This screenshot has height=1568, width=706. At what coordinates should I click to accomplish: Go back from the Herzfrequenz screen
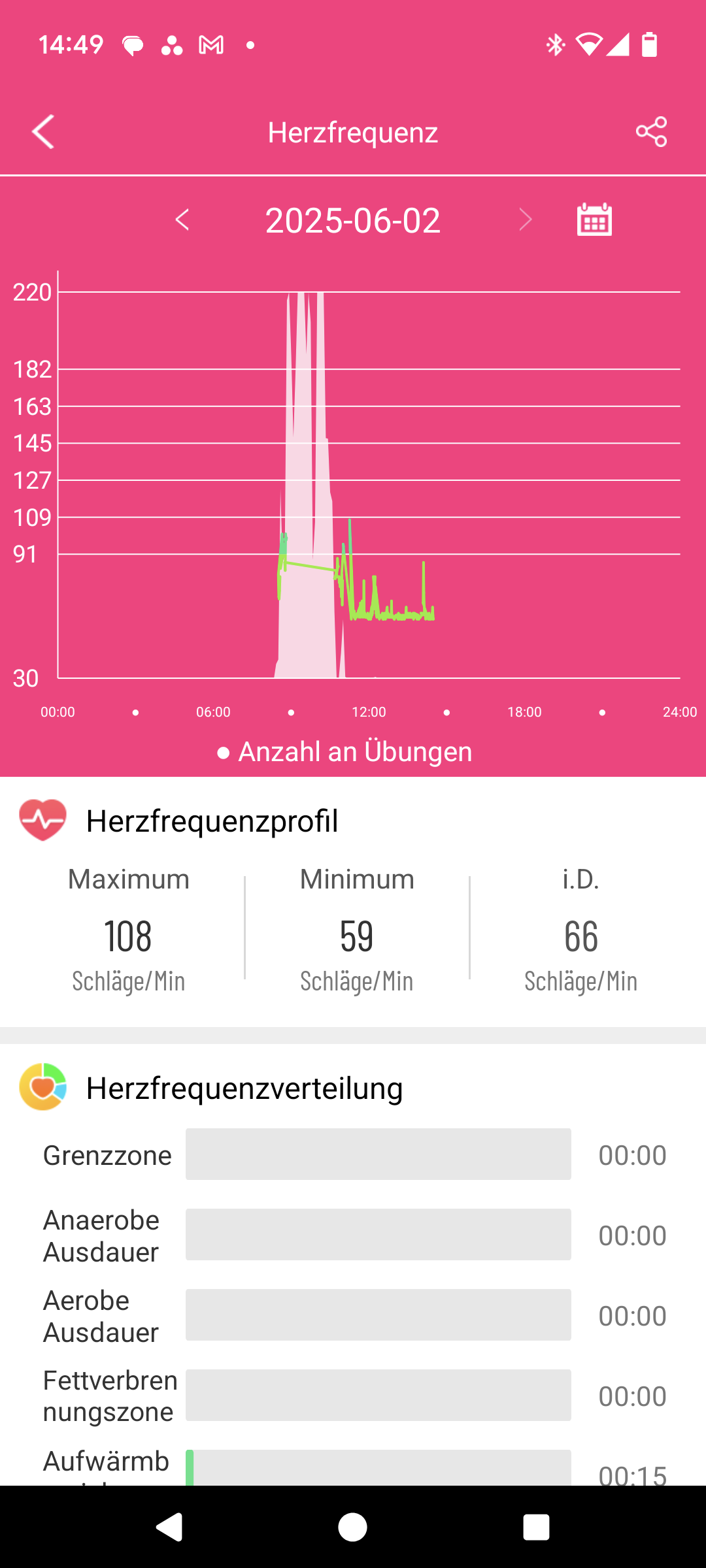43,132
